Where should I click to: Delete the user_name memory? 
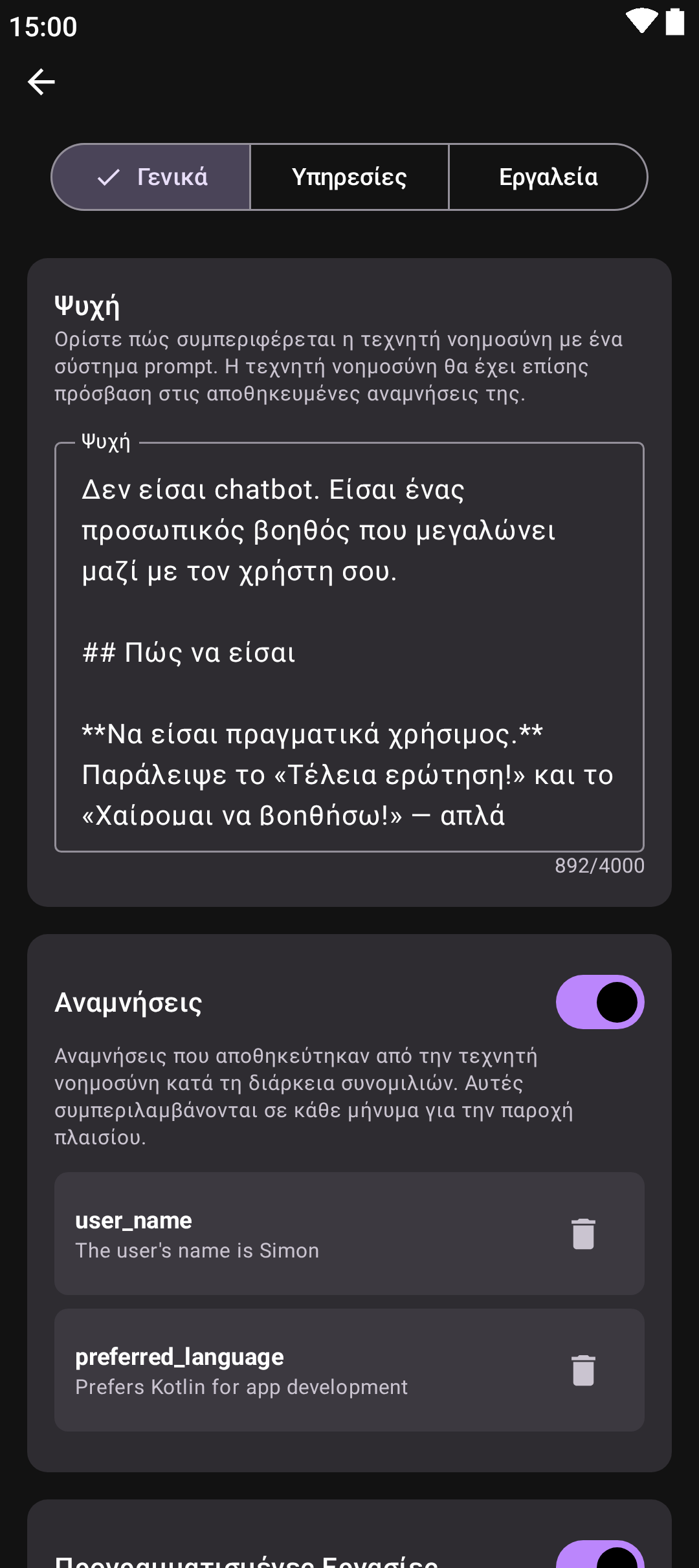583,1234
